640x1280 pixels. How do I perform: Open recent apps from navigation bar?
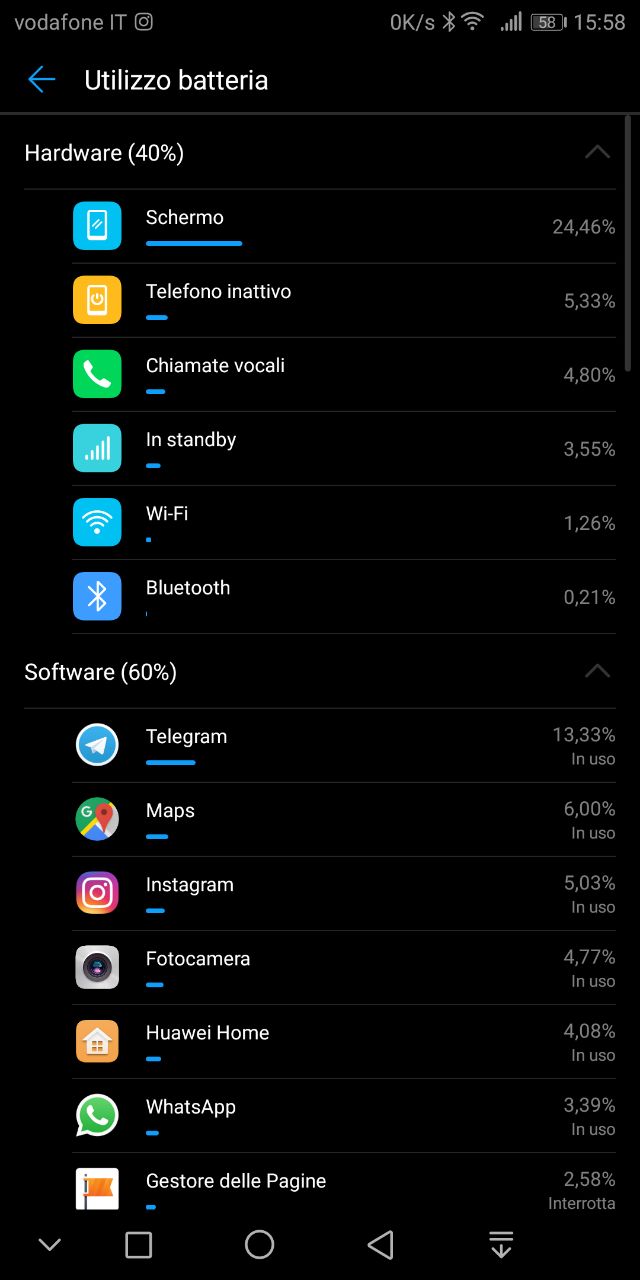[x=138, y=1244]
